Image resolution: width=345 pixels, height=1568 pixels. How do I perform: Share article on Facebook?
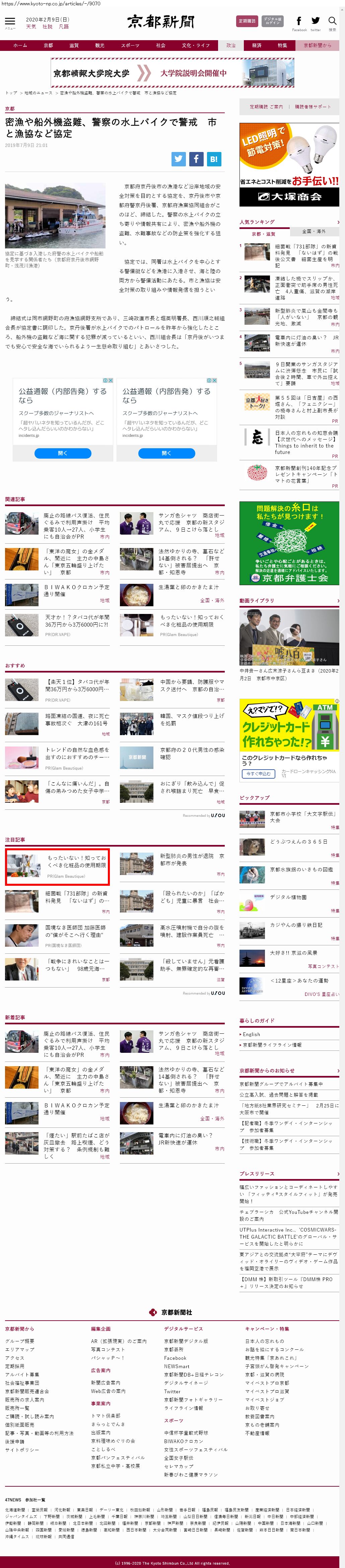[x=196, y=159]
